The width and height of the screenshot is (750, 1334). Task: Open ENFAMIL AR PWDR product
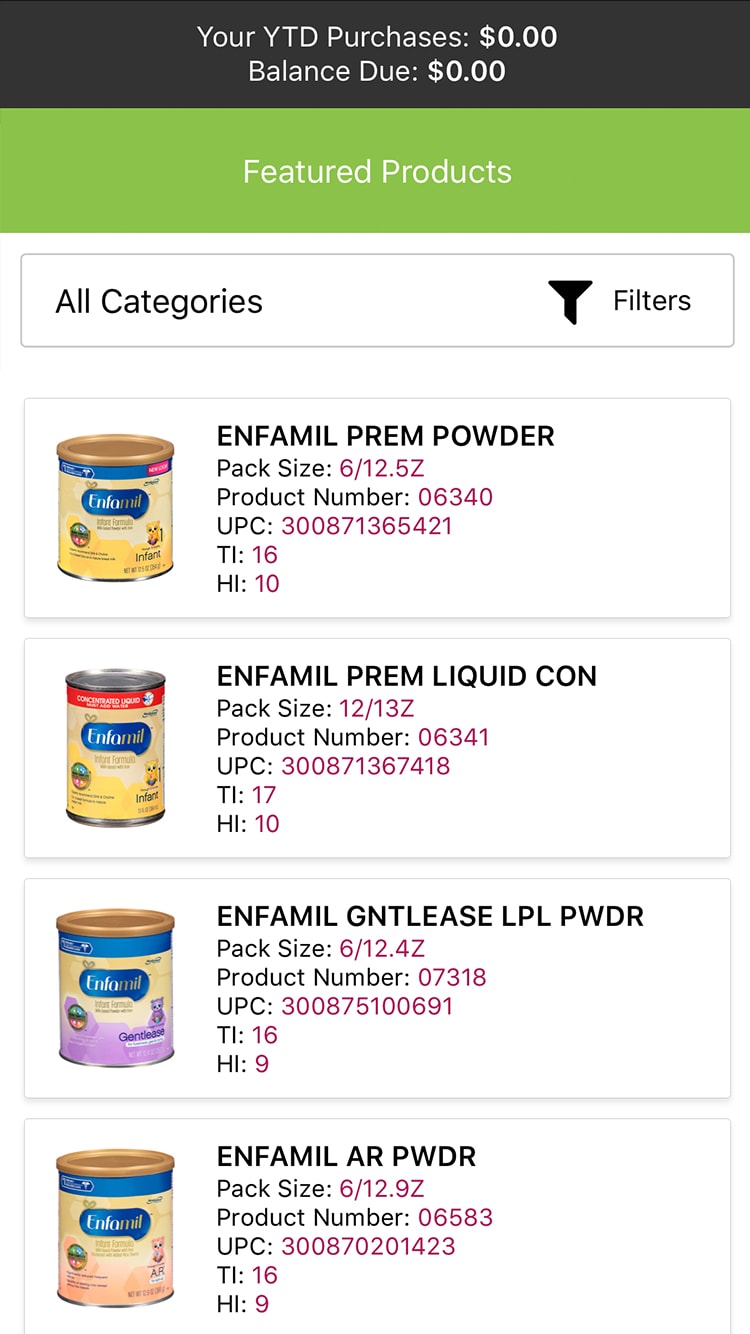[x=377, y=1226]
